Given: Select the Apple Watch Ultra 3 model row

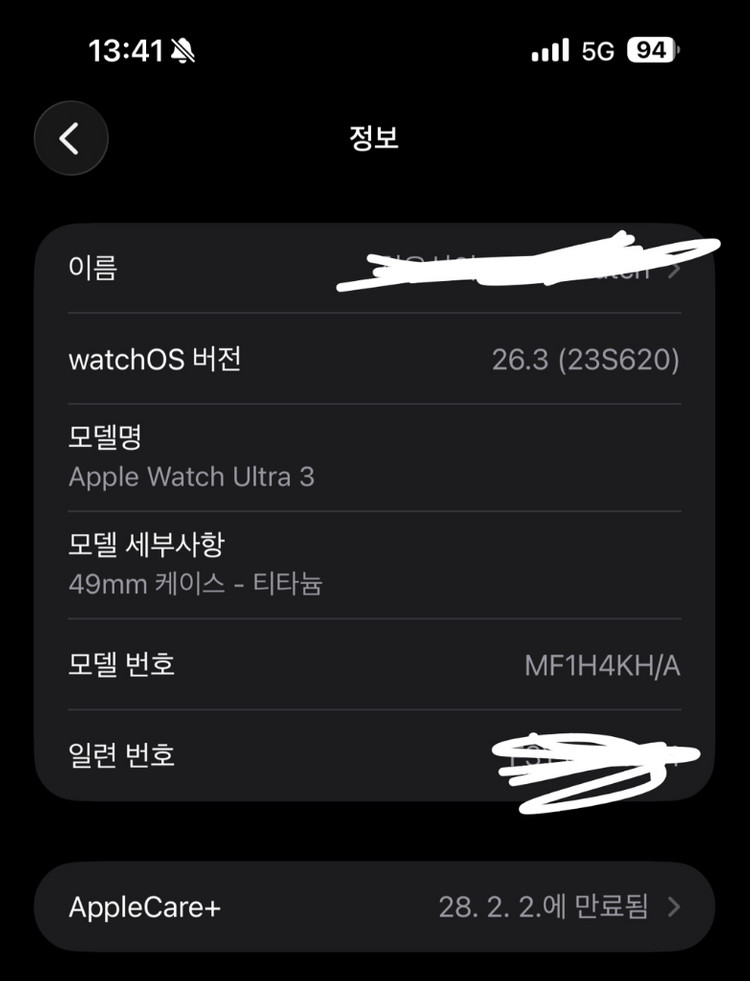Looking at the screenshot, I should pyautogui.click(x=375, y=458).
